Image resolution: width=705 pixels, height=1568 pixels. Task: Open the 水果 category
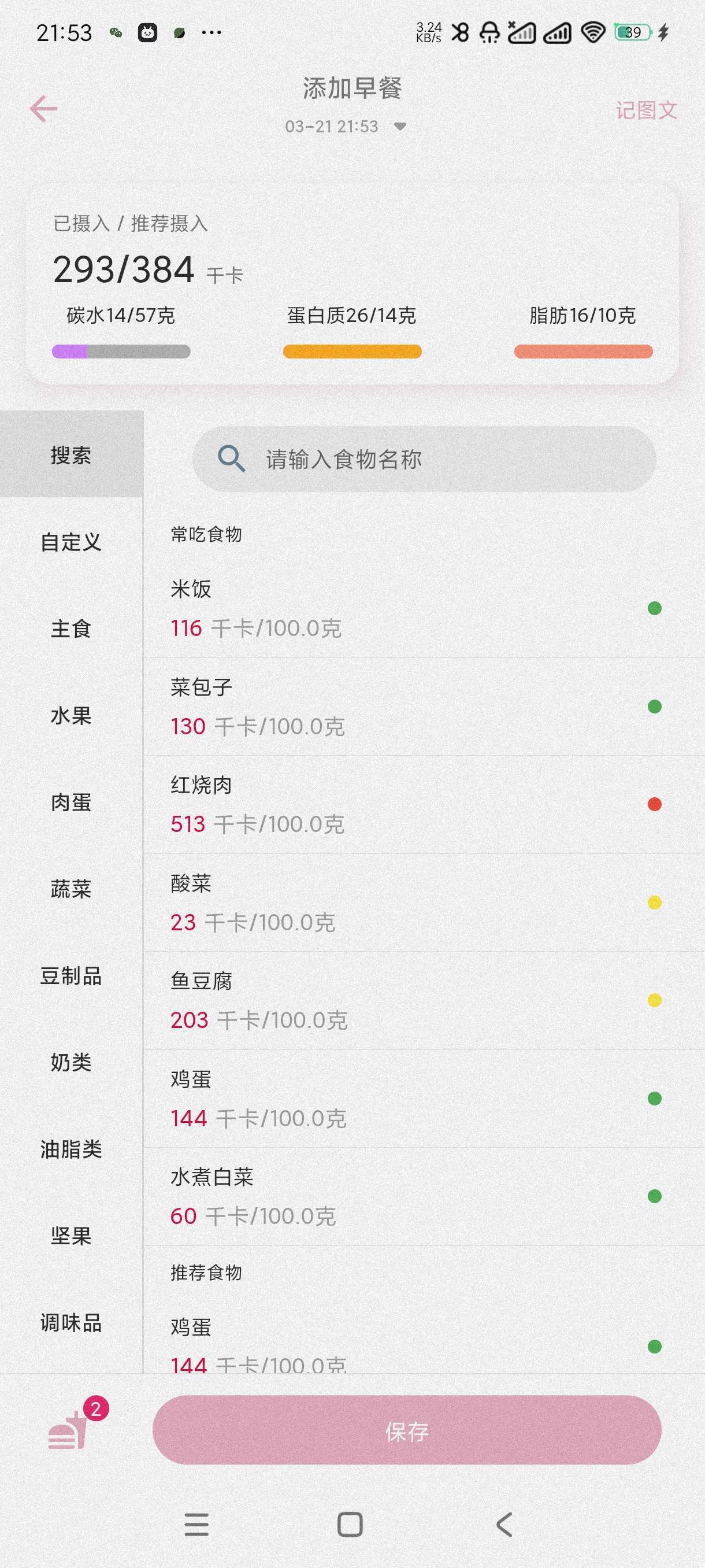71,715
